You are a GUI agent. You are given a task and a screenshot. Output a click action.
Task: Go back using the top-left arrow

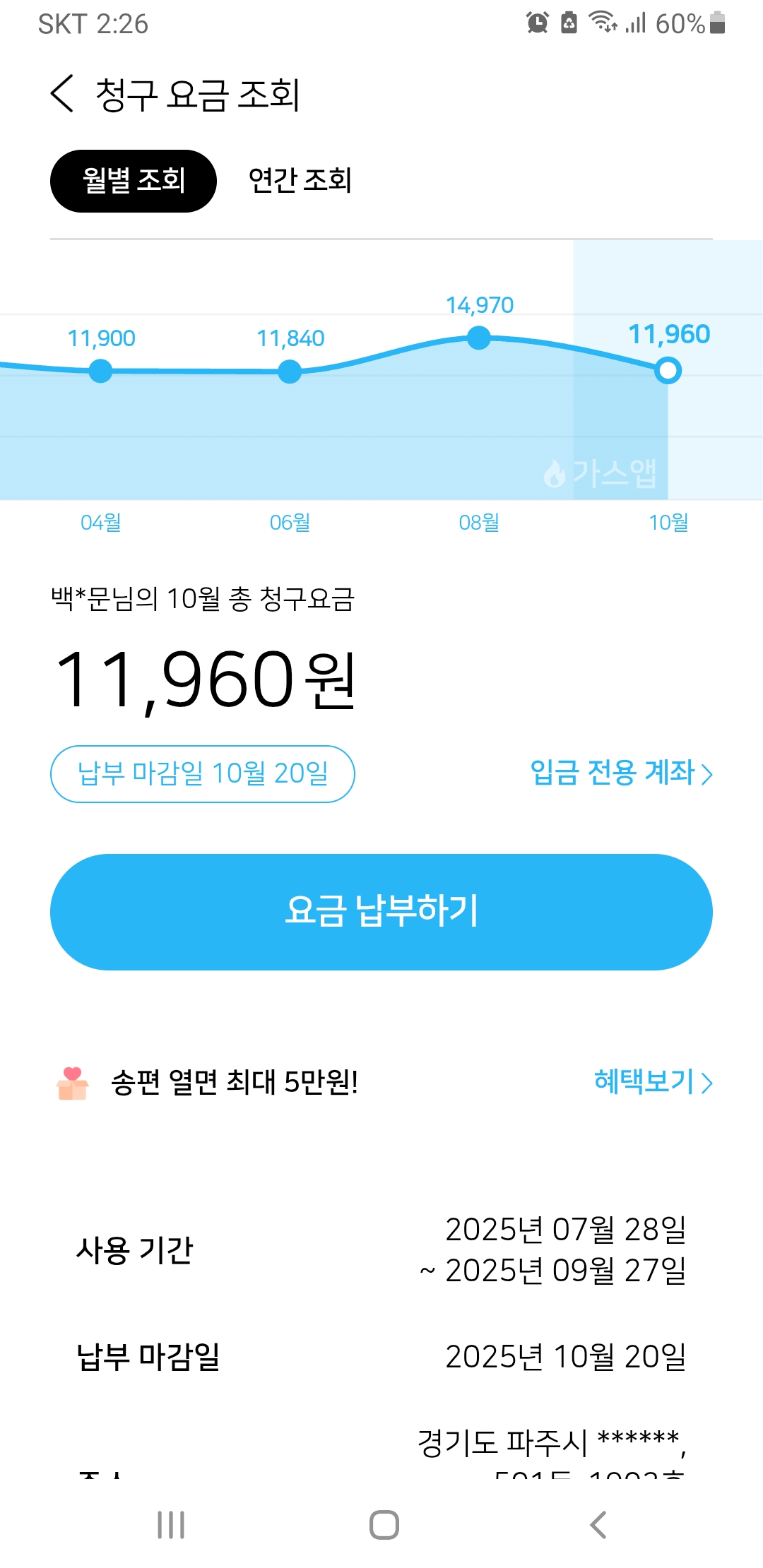click(62, 94)
